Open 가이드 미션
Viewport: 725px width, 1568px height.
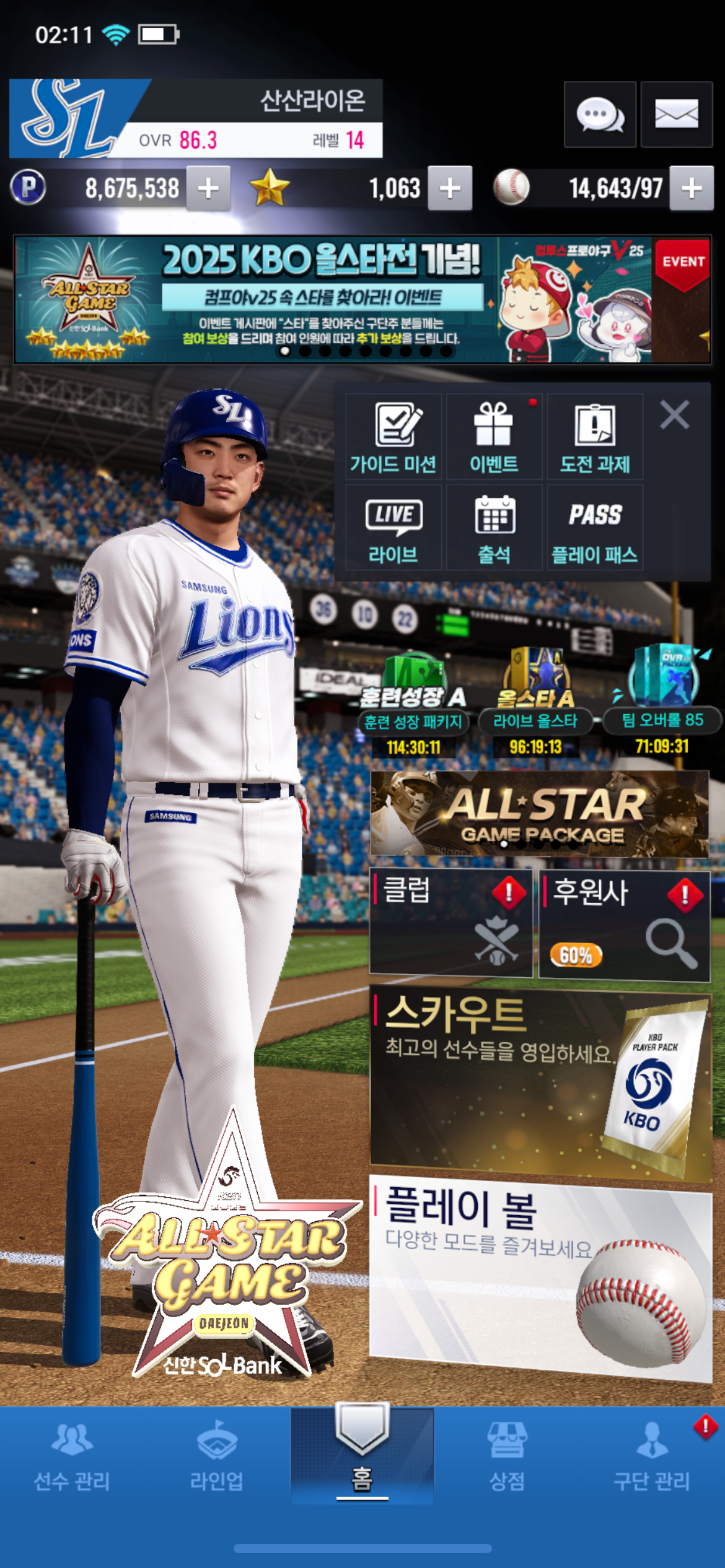tap(393, 437)
